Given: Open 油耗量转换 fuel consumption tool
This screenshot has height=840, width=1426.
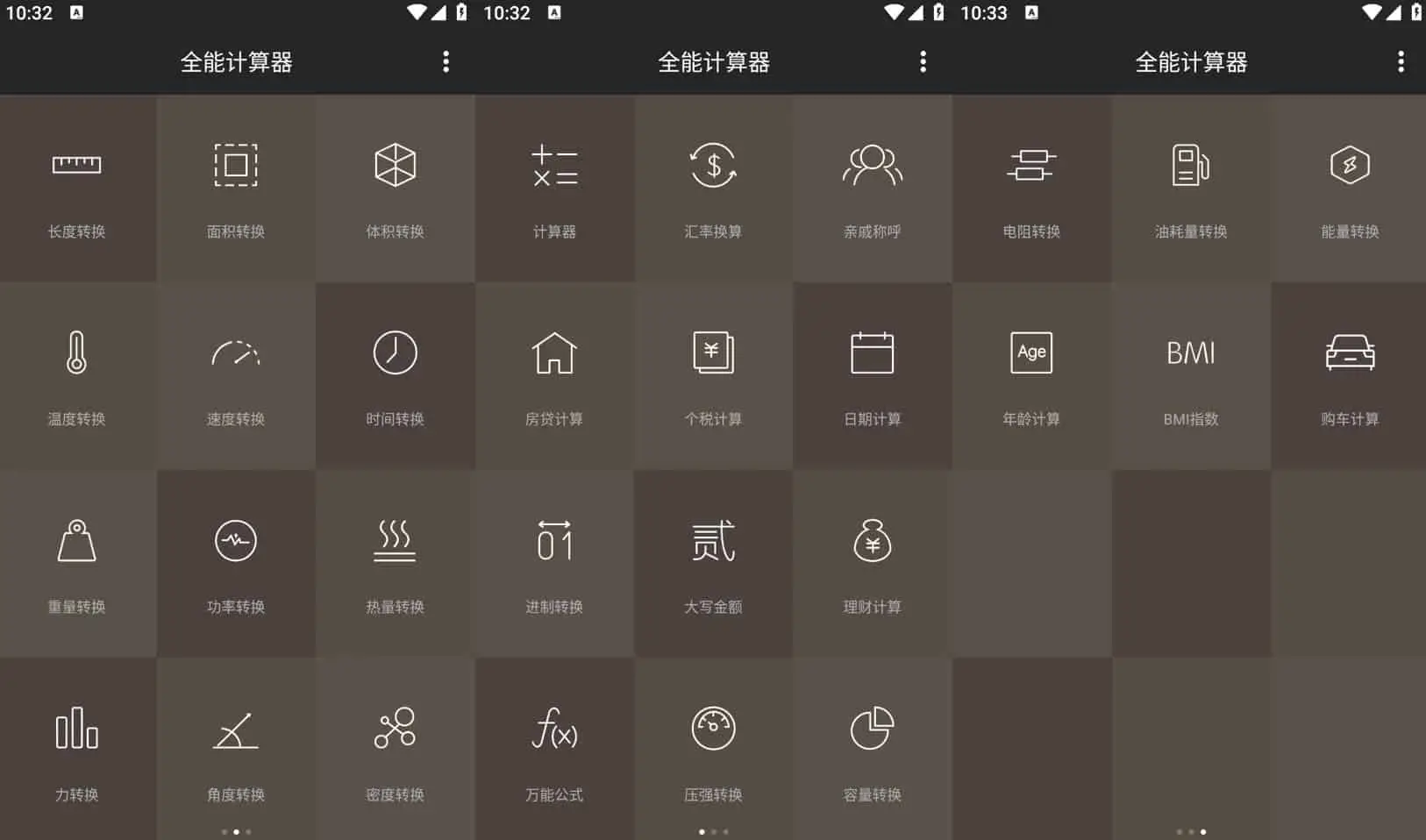Looking at the screenshot, I should tap(1190, 189).
